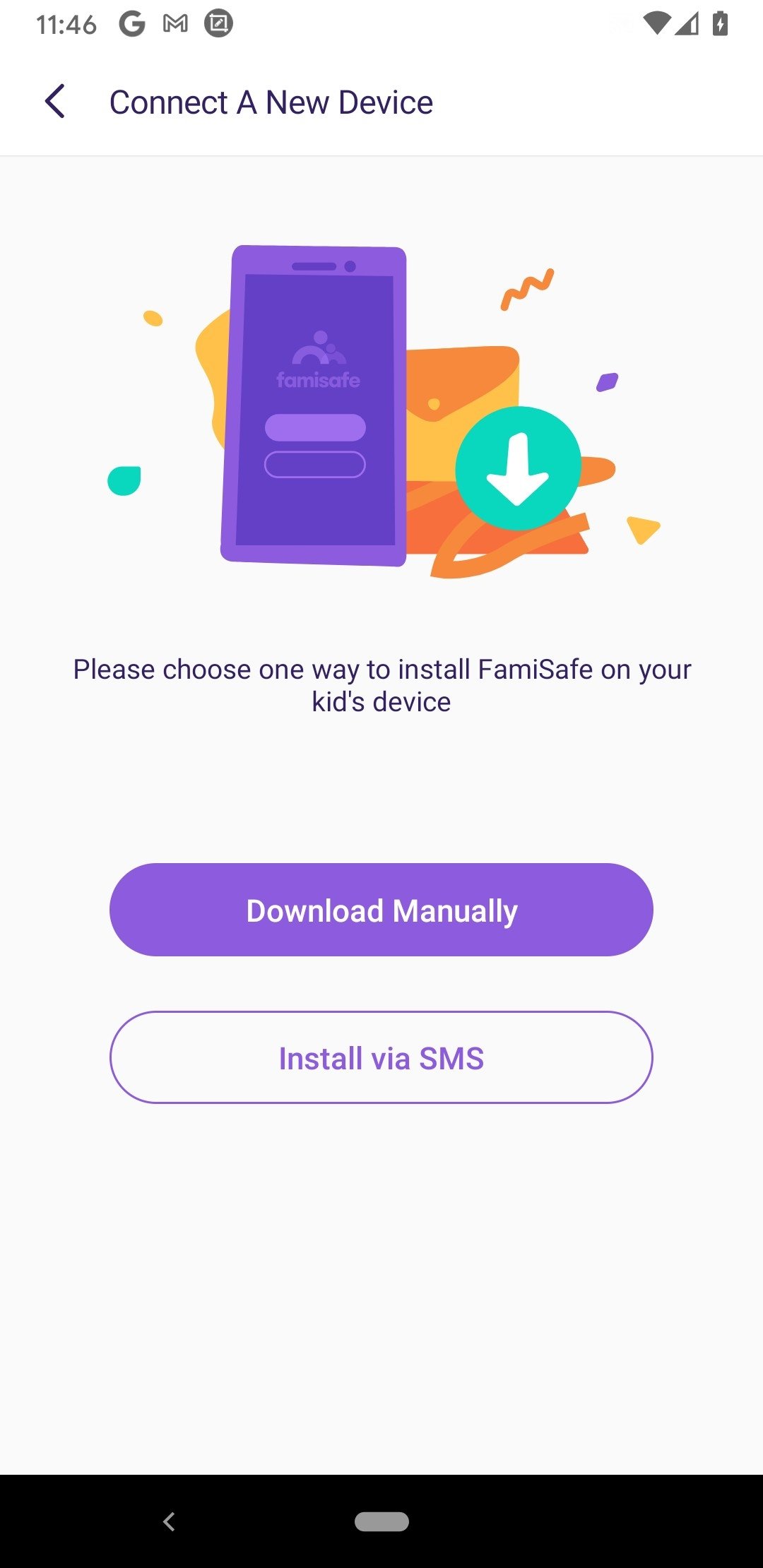
Task: Go back from Connect A New Device
Action: point(55,102)
